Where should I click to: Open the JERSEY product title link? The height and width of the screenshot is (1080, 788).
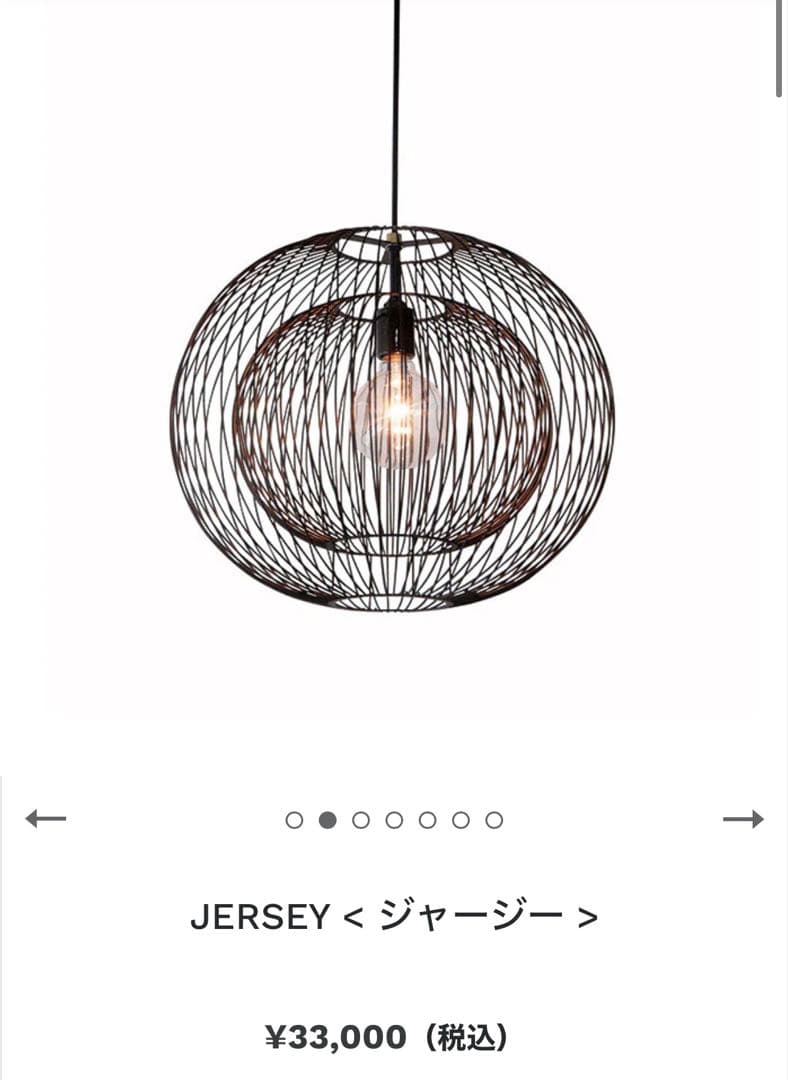point(394,913)
